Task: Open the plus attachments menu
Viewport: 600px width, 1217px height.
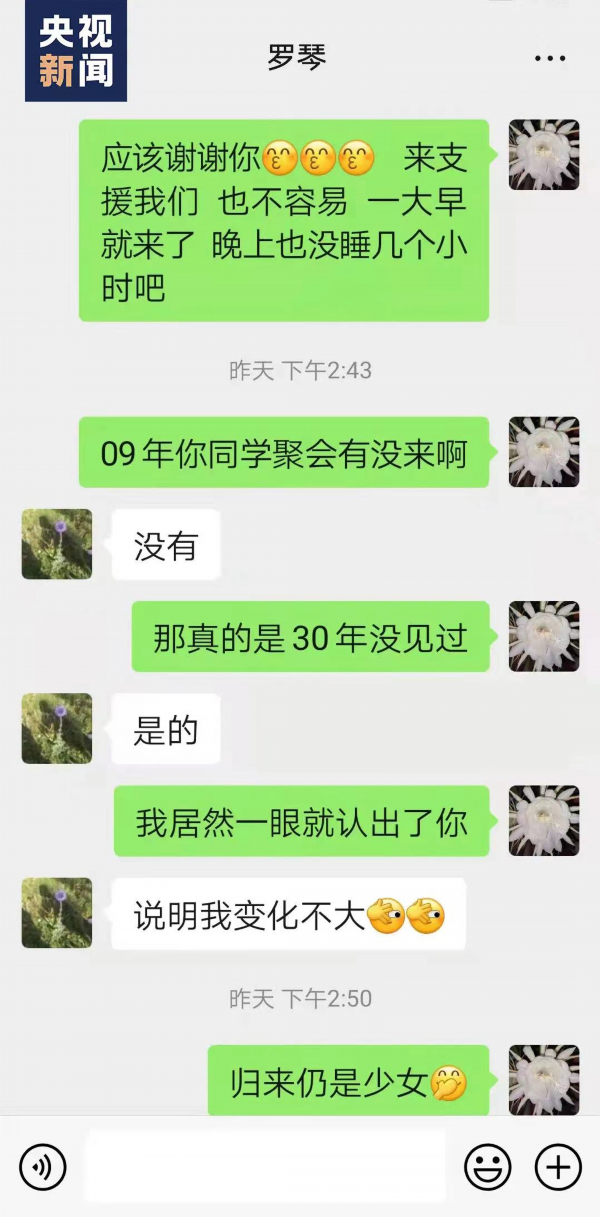Action: point(558,1167)
